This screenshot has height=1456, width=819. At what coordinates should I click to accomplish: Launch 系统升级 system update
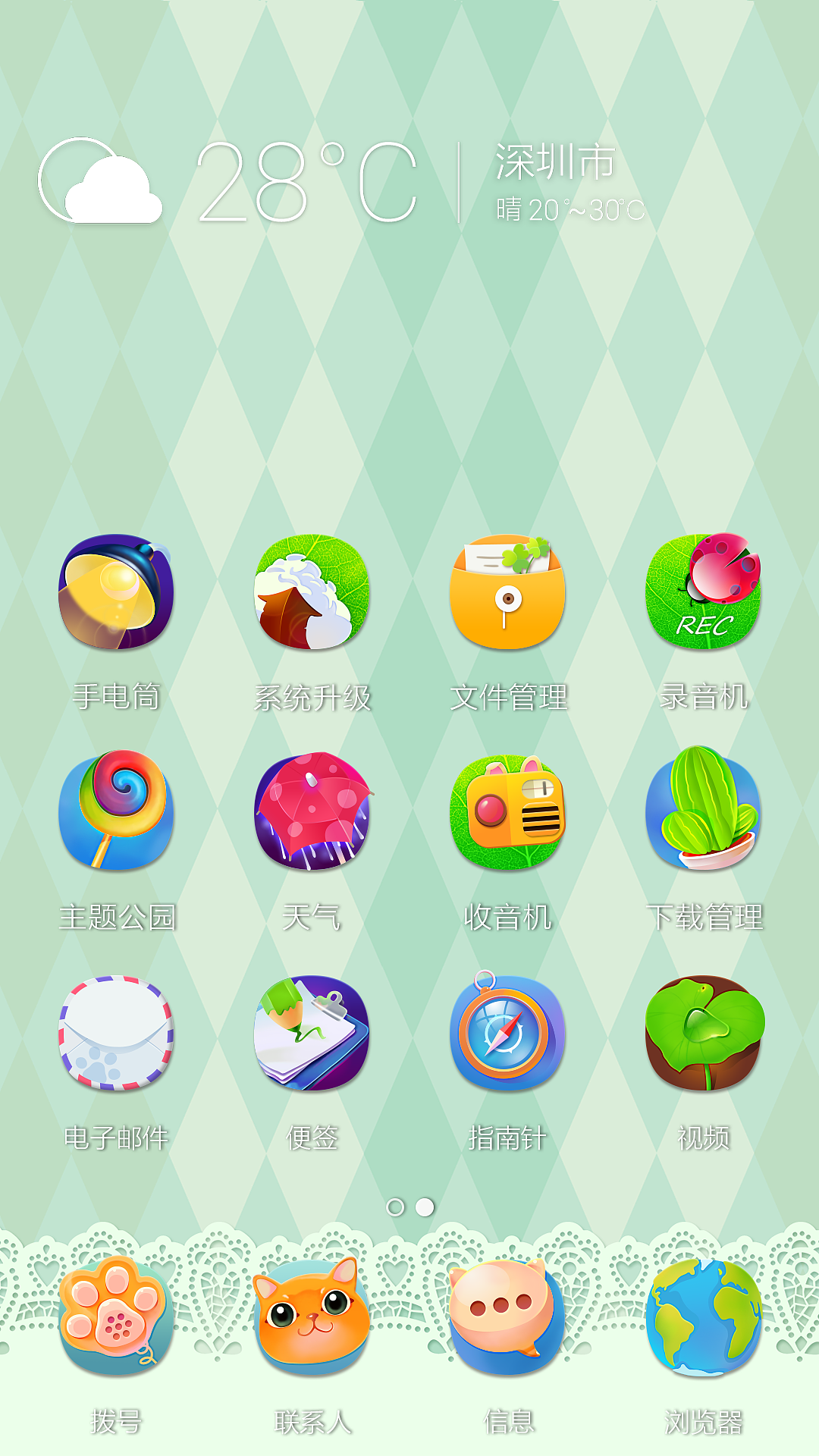click(x=312, y=592)
